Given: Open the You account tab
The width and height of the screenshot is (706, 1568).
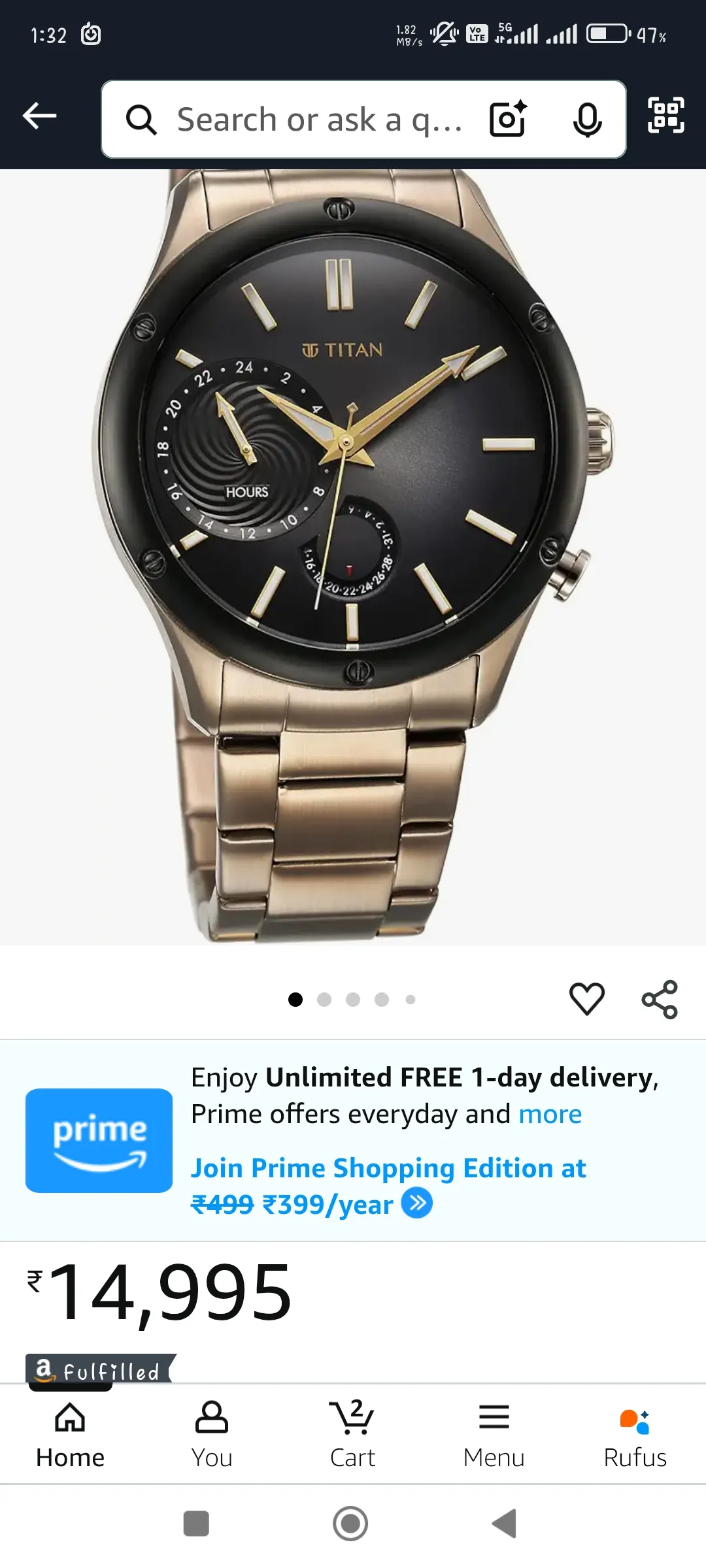Looking at the screenshot, I should (x=211, y=1434).
